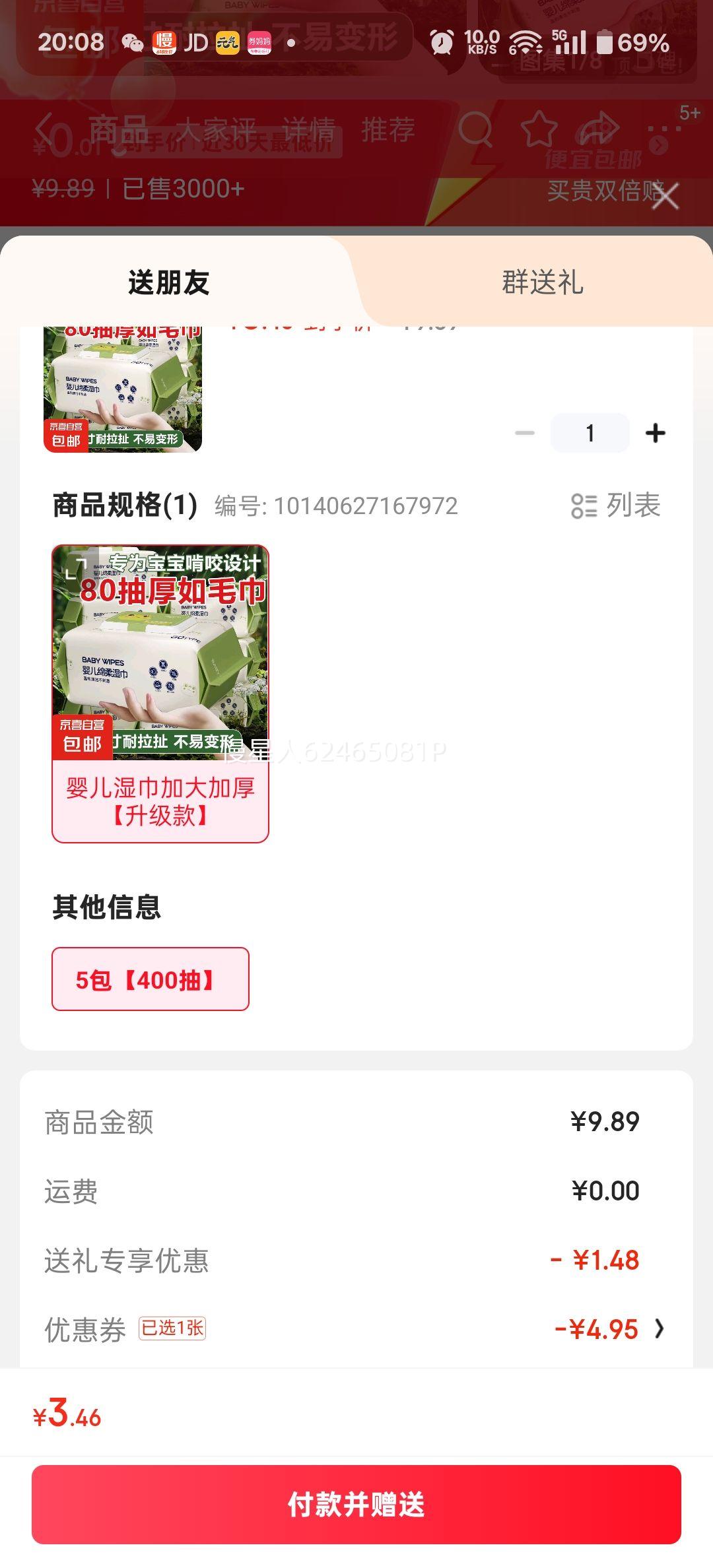Switch specs to 列表 view
713x1568 pixels.
[616, 506]
